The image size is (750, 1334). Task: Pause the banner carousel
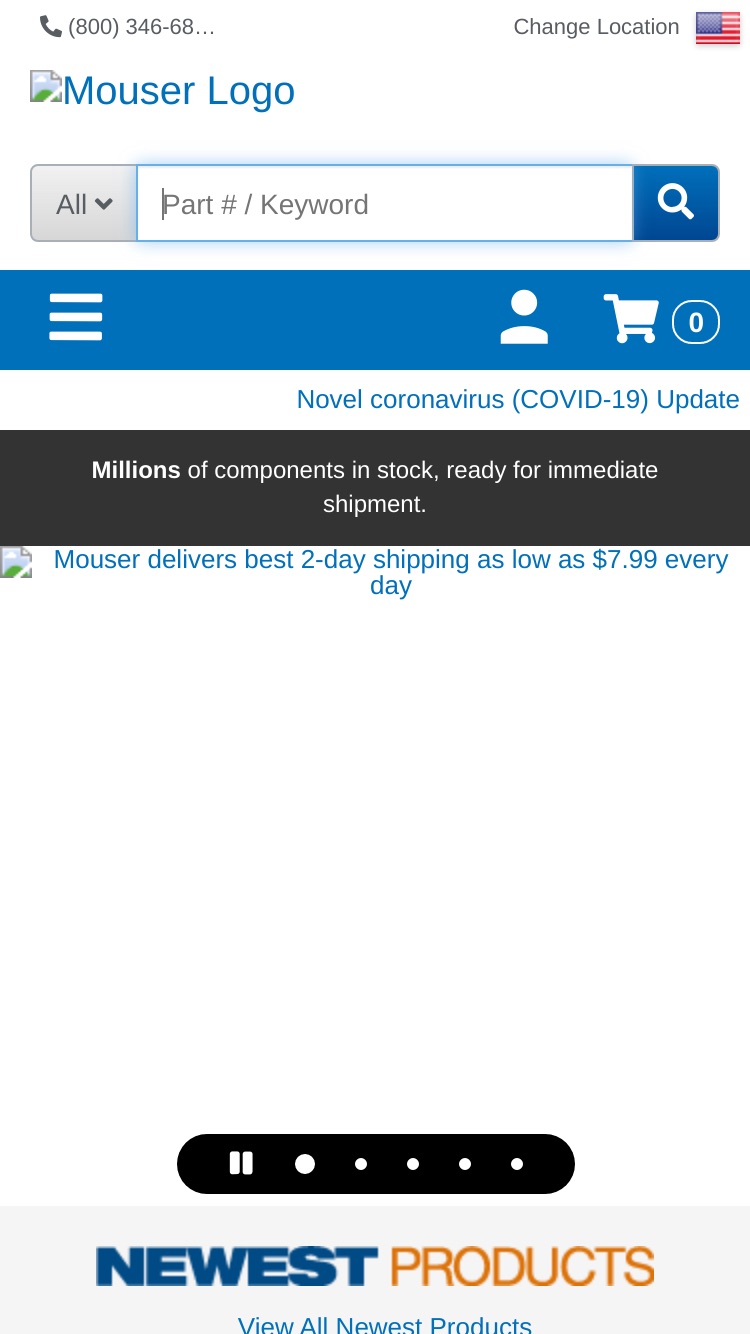coord(241,1163)
